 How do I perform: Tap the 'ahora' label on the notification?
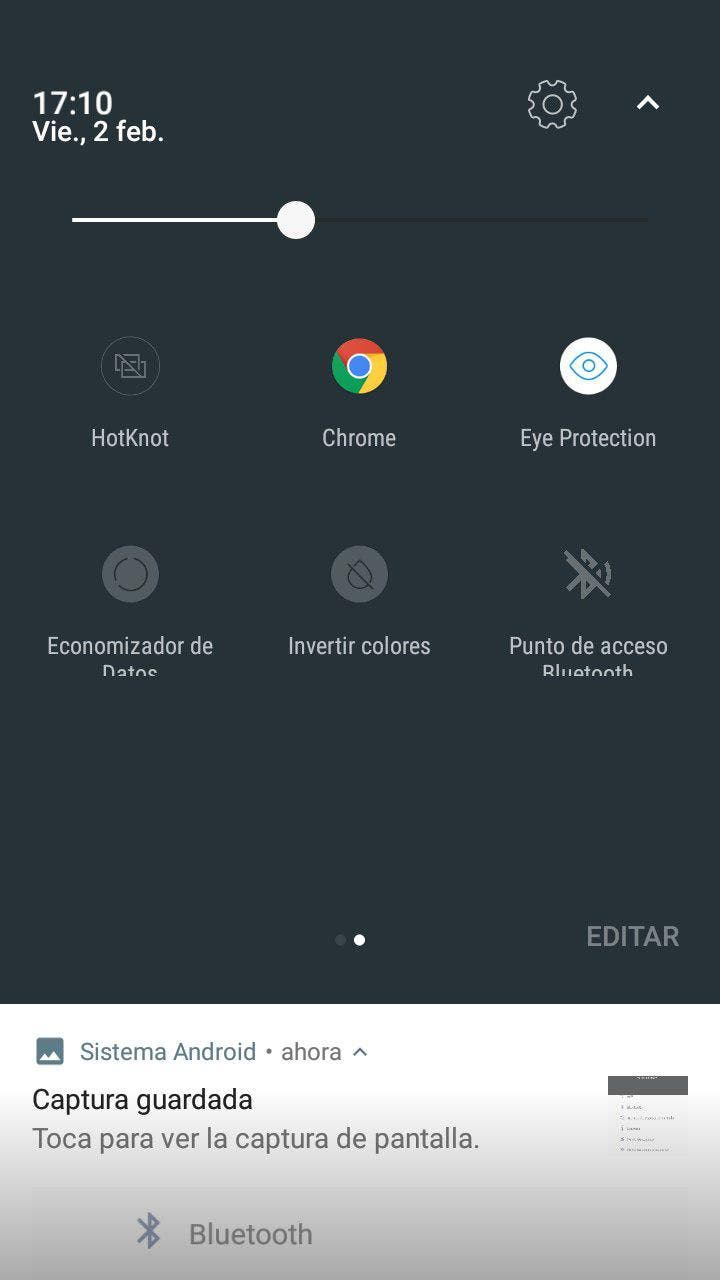[x=310, y=1051]
